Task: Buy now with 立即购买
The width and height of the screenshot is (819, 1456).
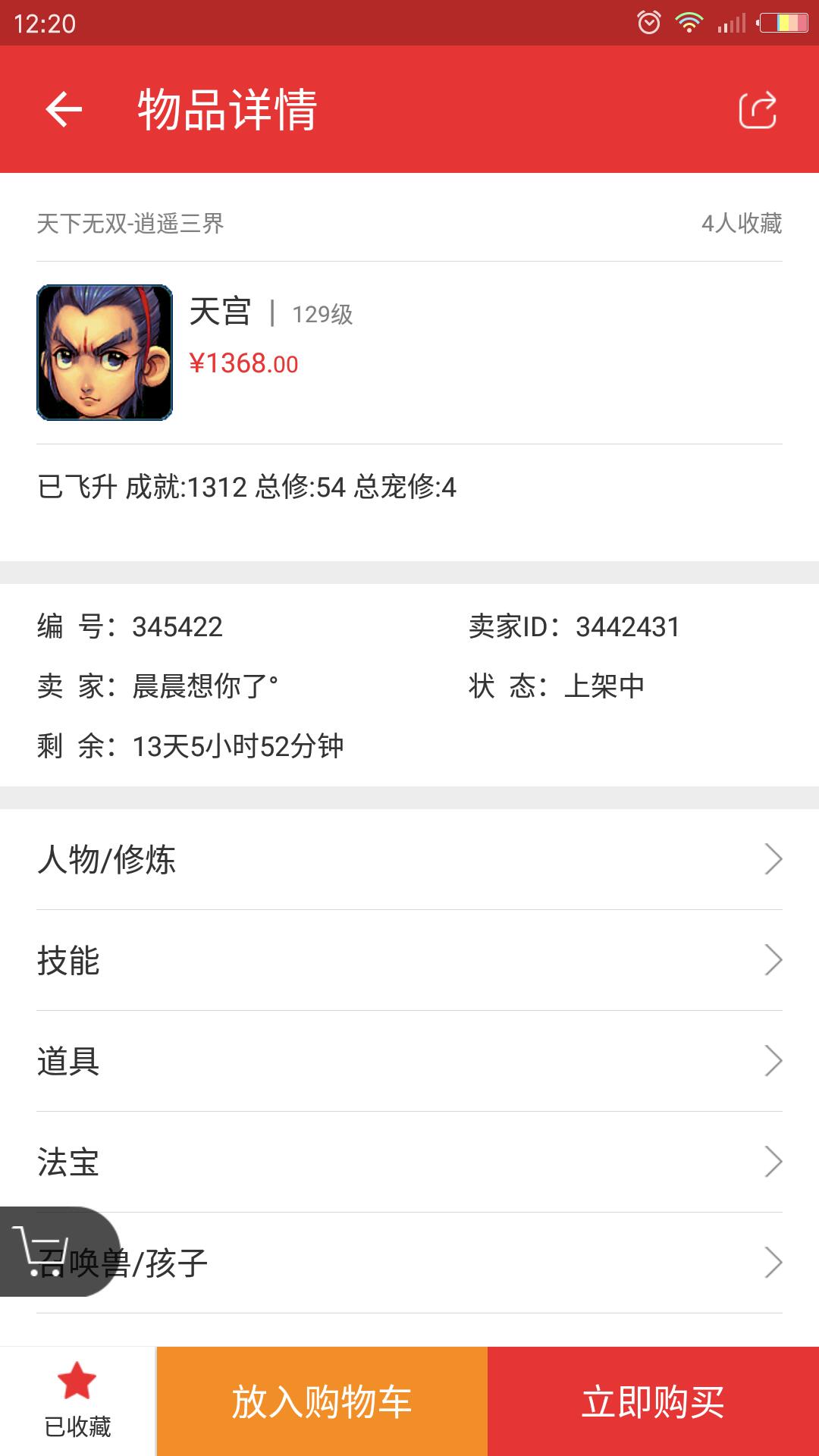Action: click(x=653, y=1401)
